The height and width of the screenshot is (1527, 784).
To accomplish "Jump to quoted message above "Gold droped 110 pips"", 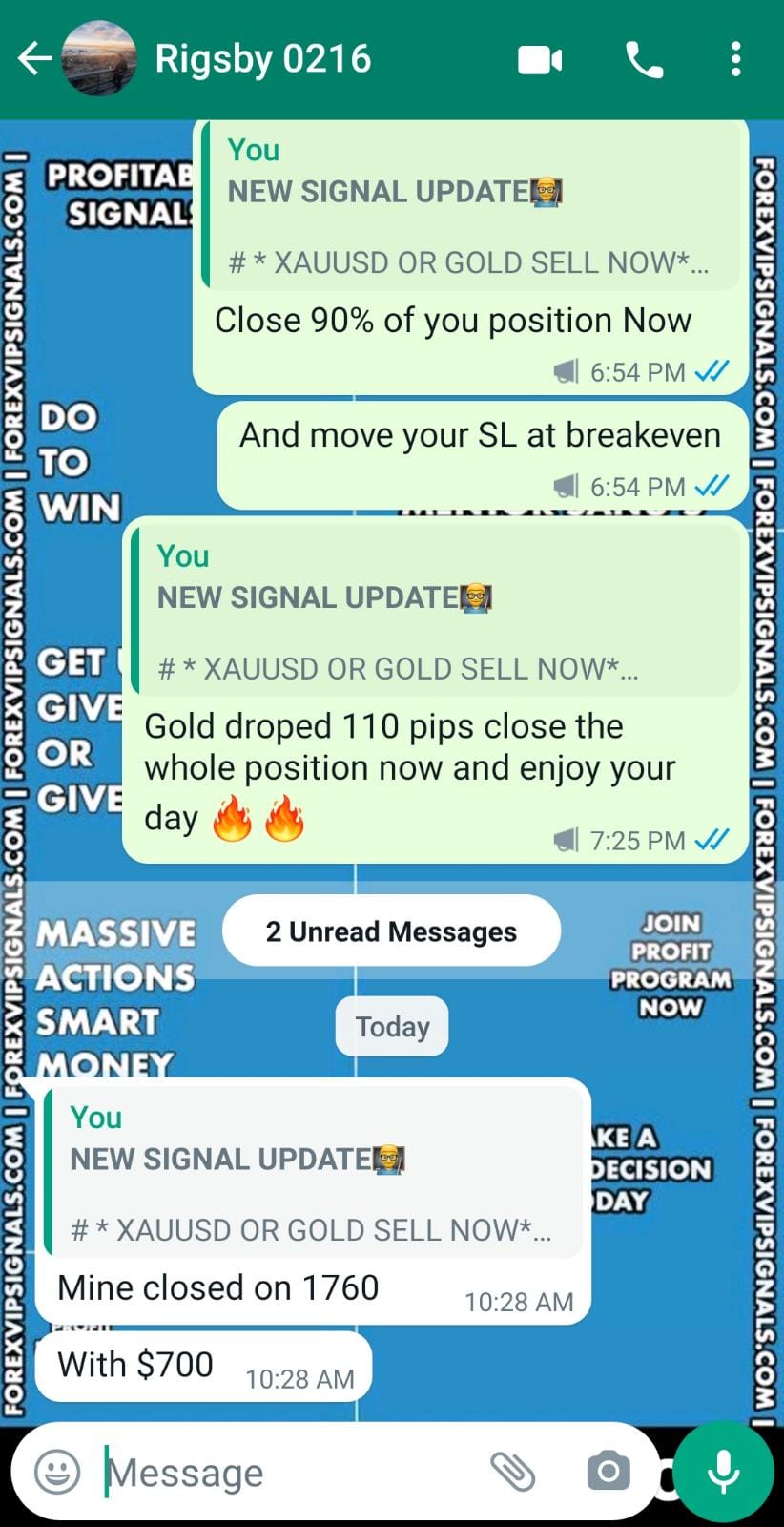I will [x=437, y=613].
